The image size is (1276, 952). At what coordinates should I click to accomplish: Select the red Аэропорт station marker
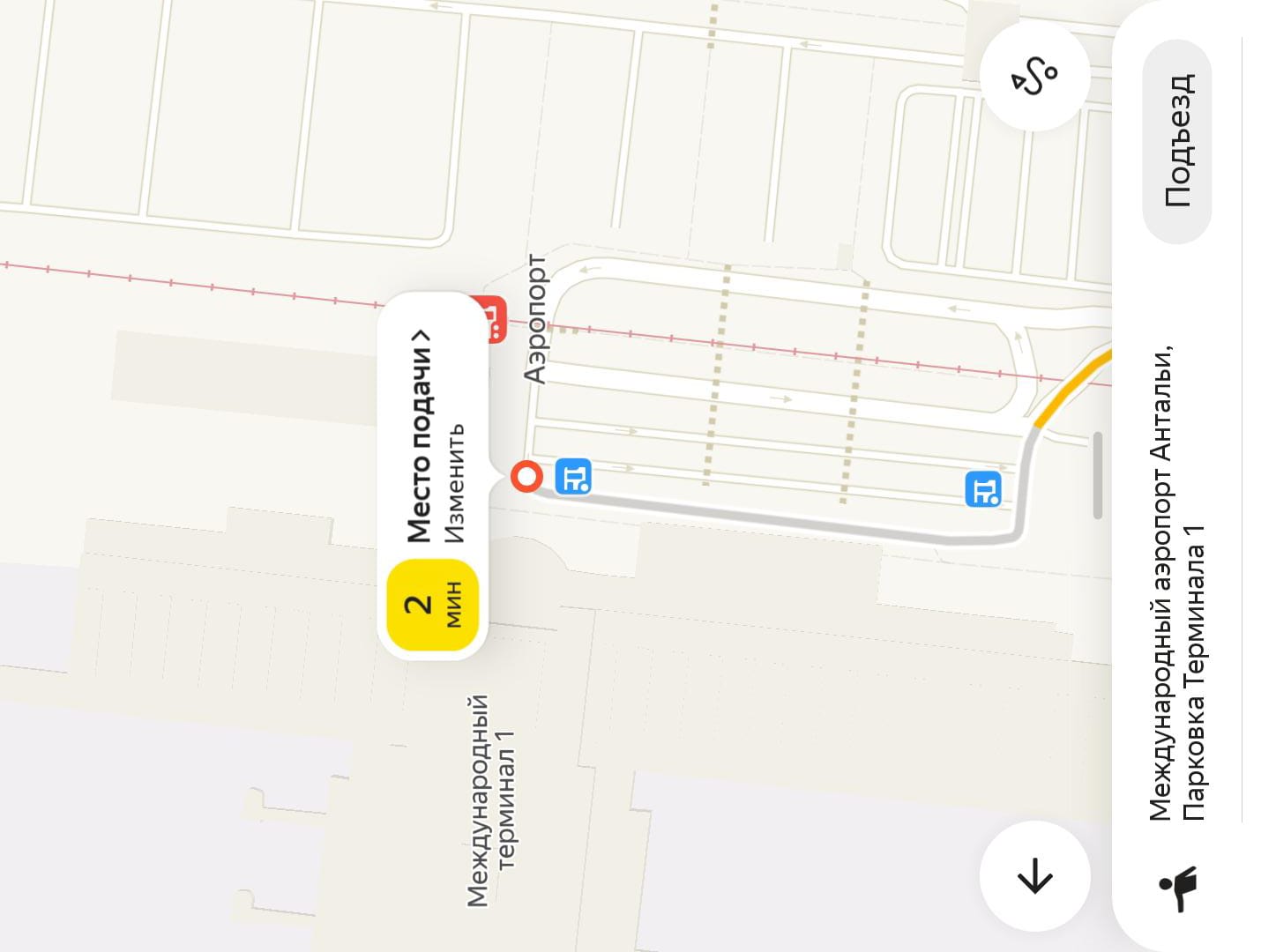492,318
